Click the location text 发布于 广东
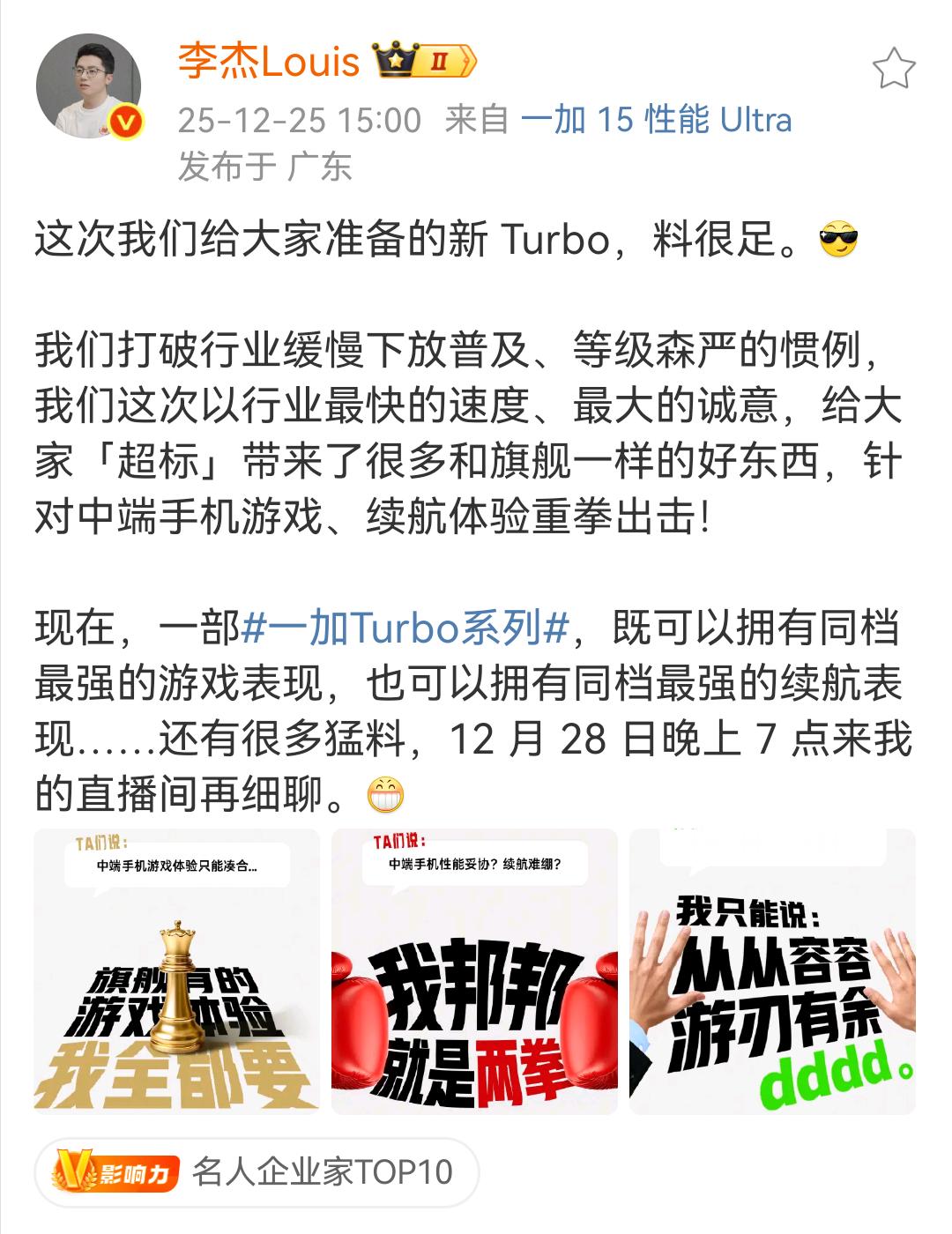 264,166
